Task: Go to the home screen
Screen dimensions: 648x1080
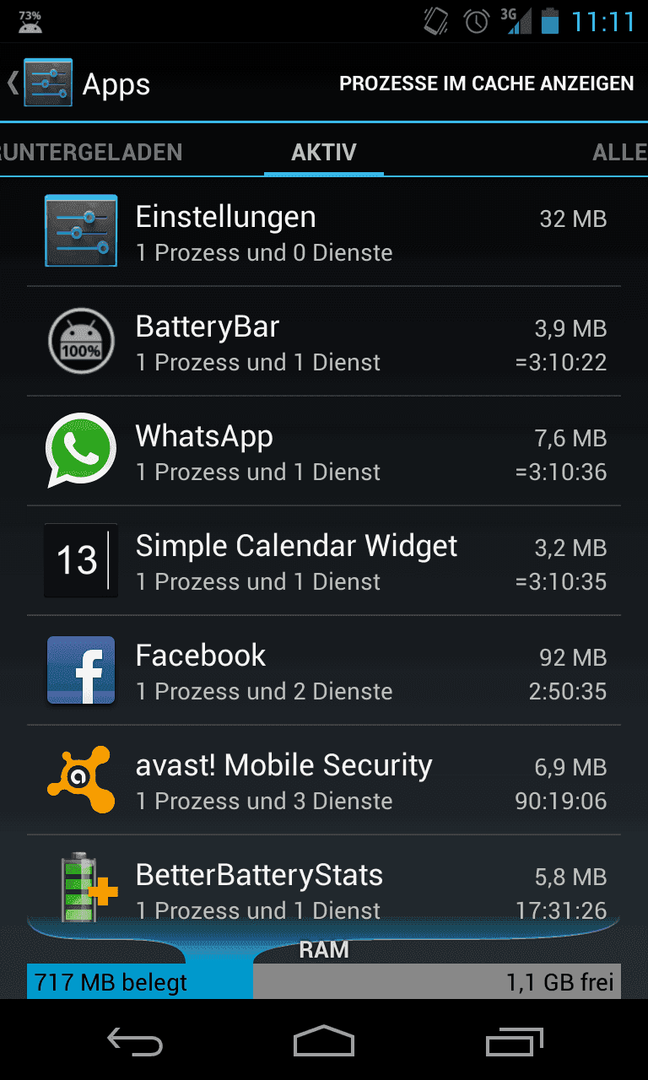Action: pos(324,1039)
